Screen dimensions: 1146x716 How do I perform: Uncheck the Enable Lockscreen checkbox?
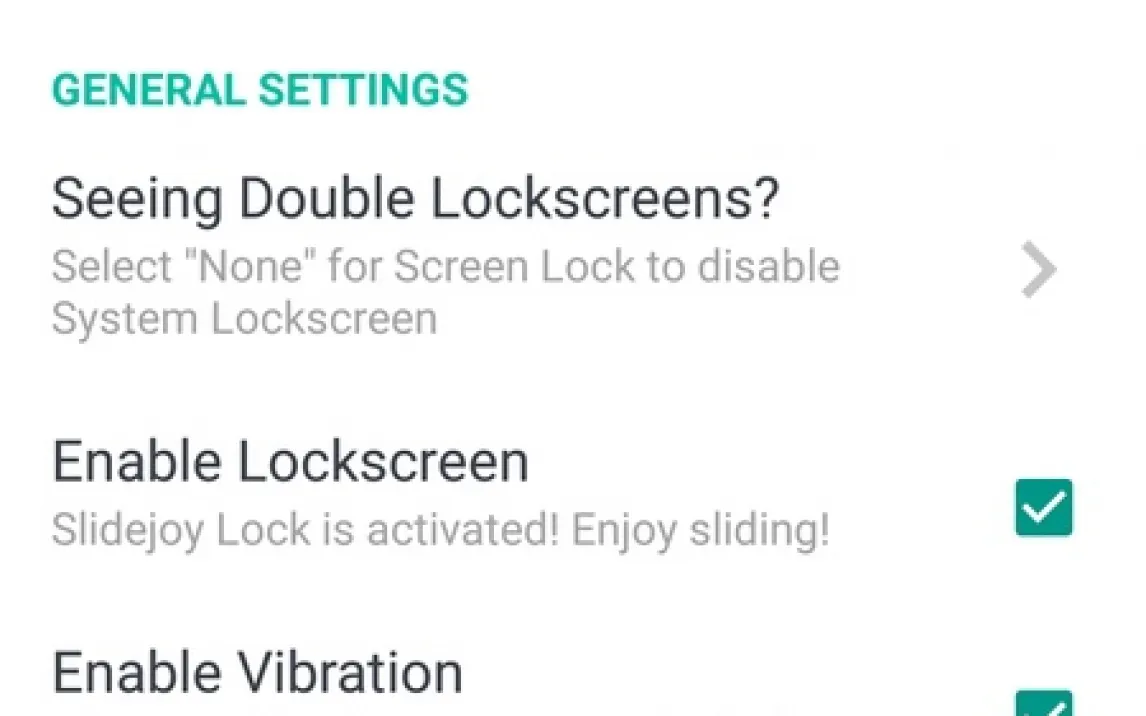(x=1043, y=507)
